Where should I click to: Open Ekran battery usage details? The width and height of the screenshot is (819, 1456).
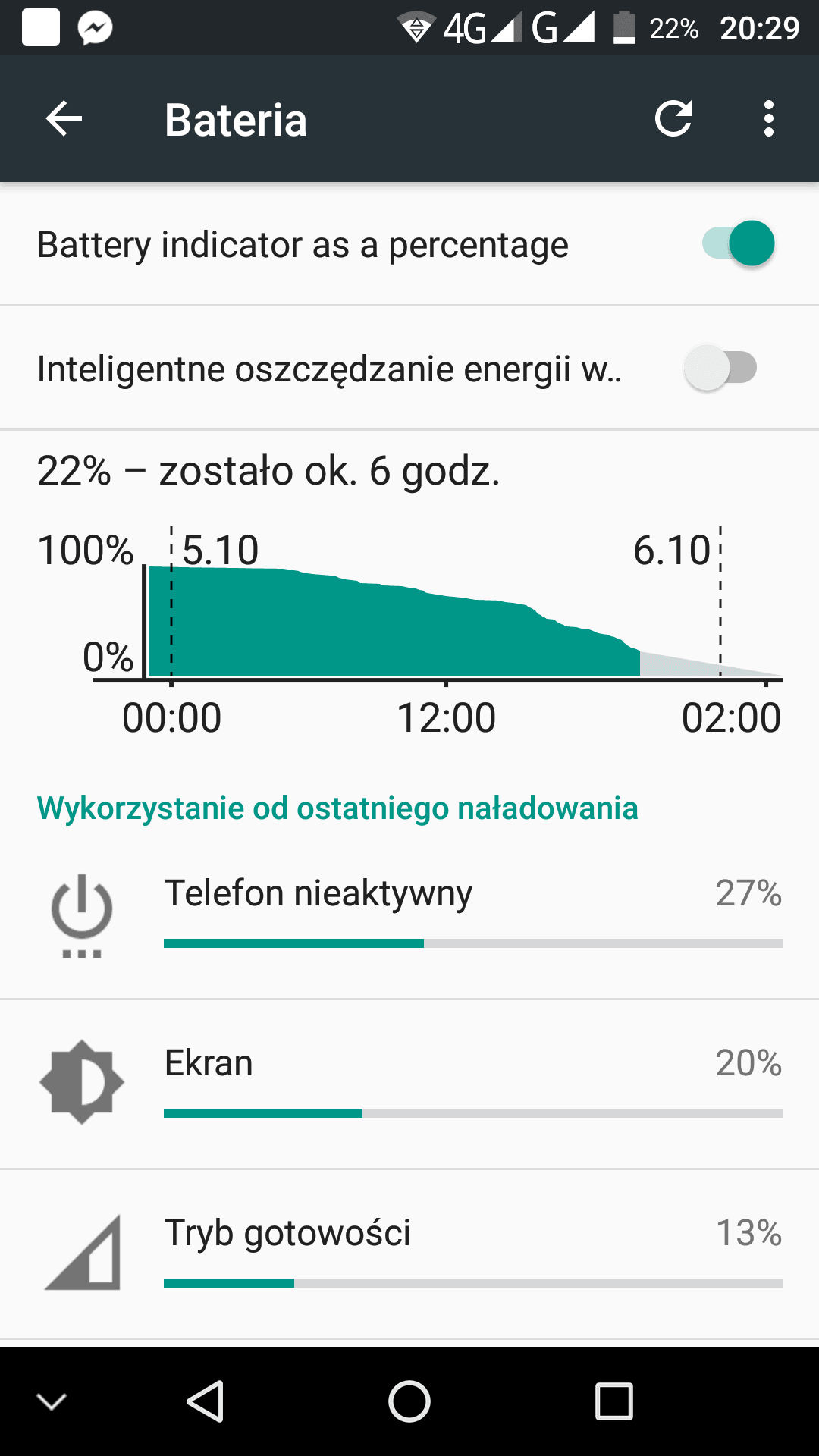tap(409, 1084)
